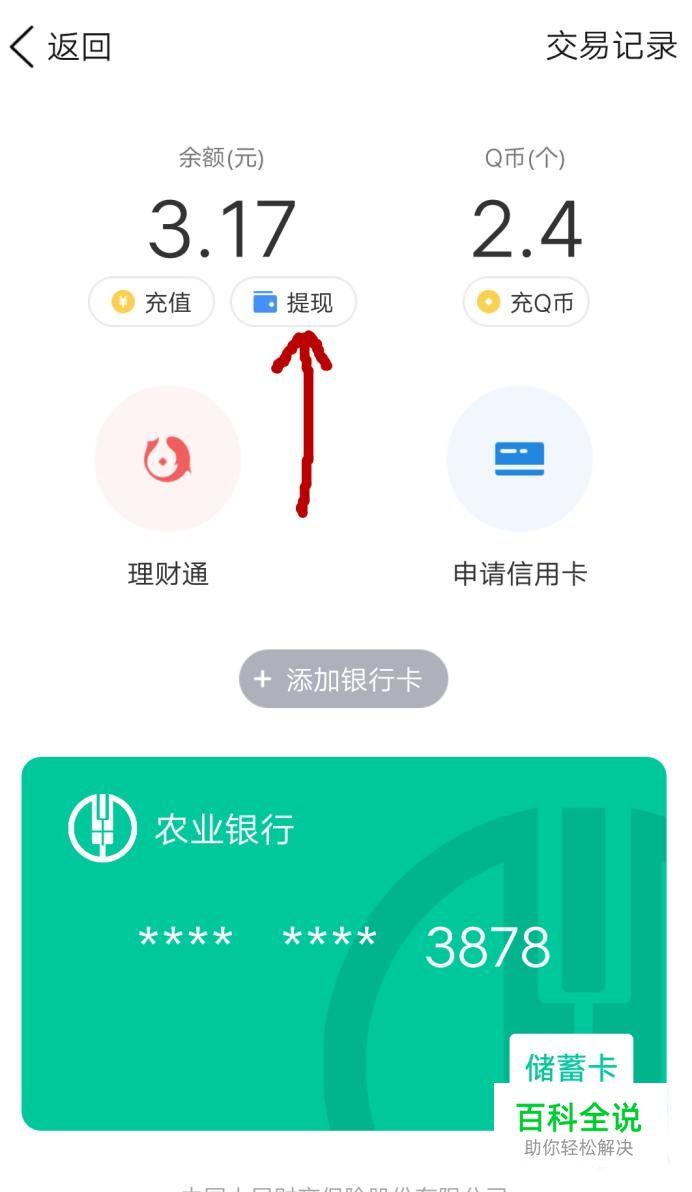Image resolution: width=692 pixels, height=1192 pixels.
Task: Tap 添加银行卡 to add a bank card
Action: tap(343, 680)
